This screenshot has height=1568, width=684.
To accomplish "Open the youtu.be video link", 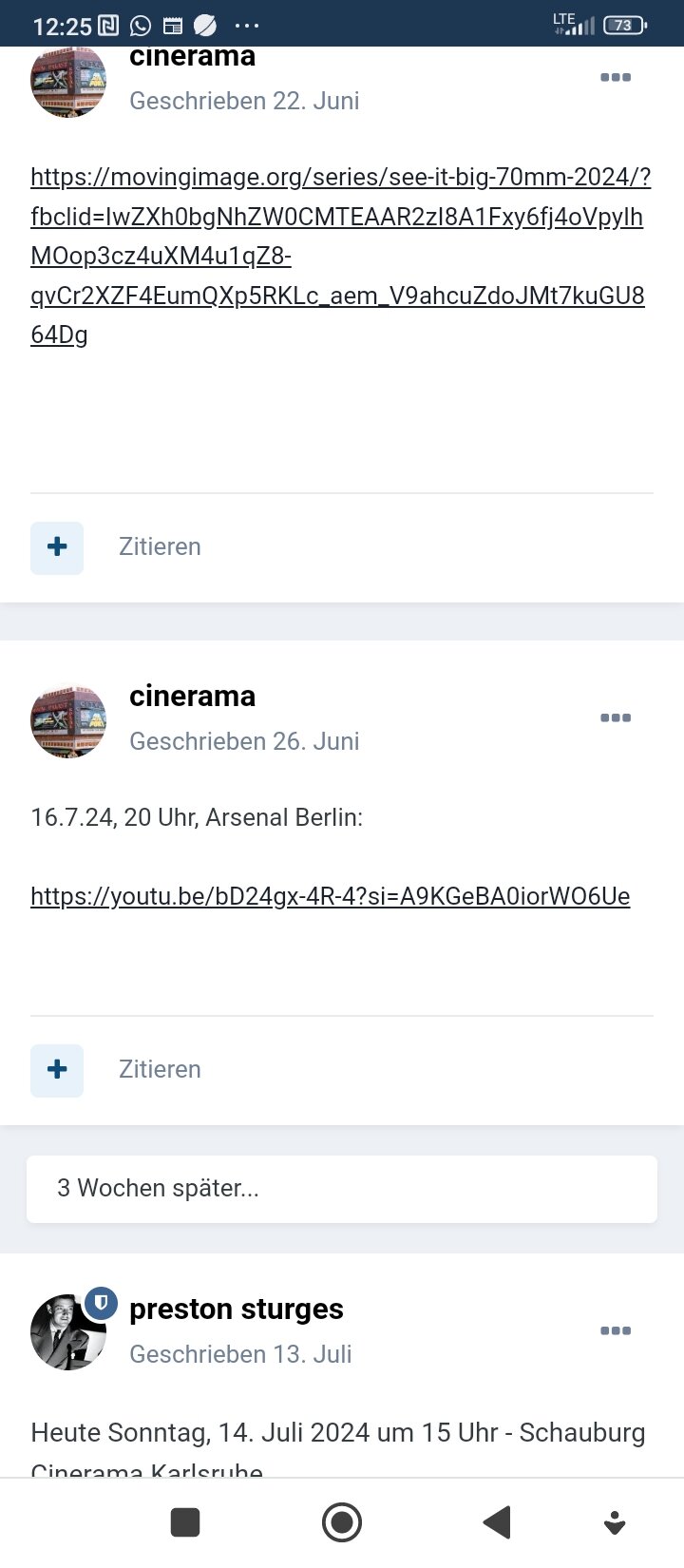I will 331,896.
